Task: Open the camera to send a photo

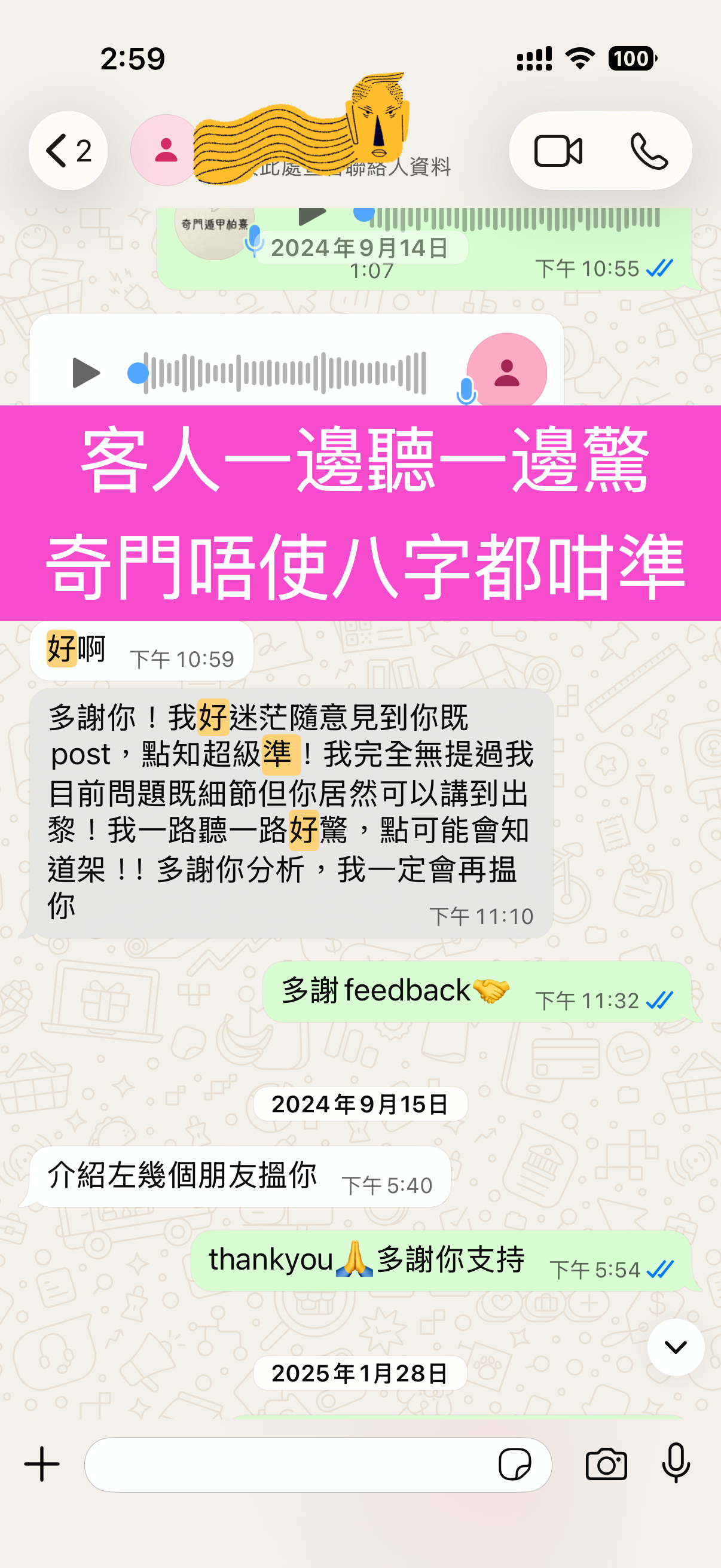Action: click(606, 1464)
